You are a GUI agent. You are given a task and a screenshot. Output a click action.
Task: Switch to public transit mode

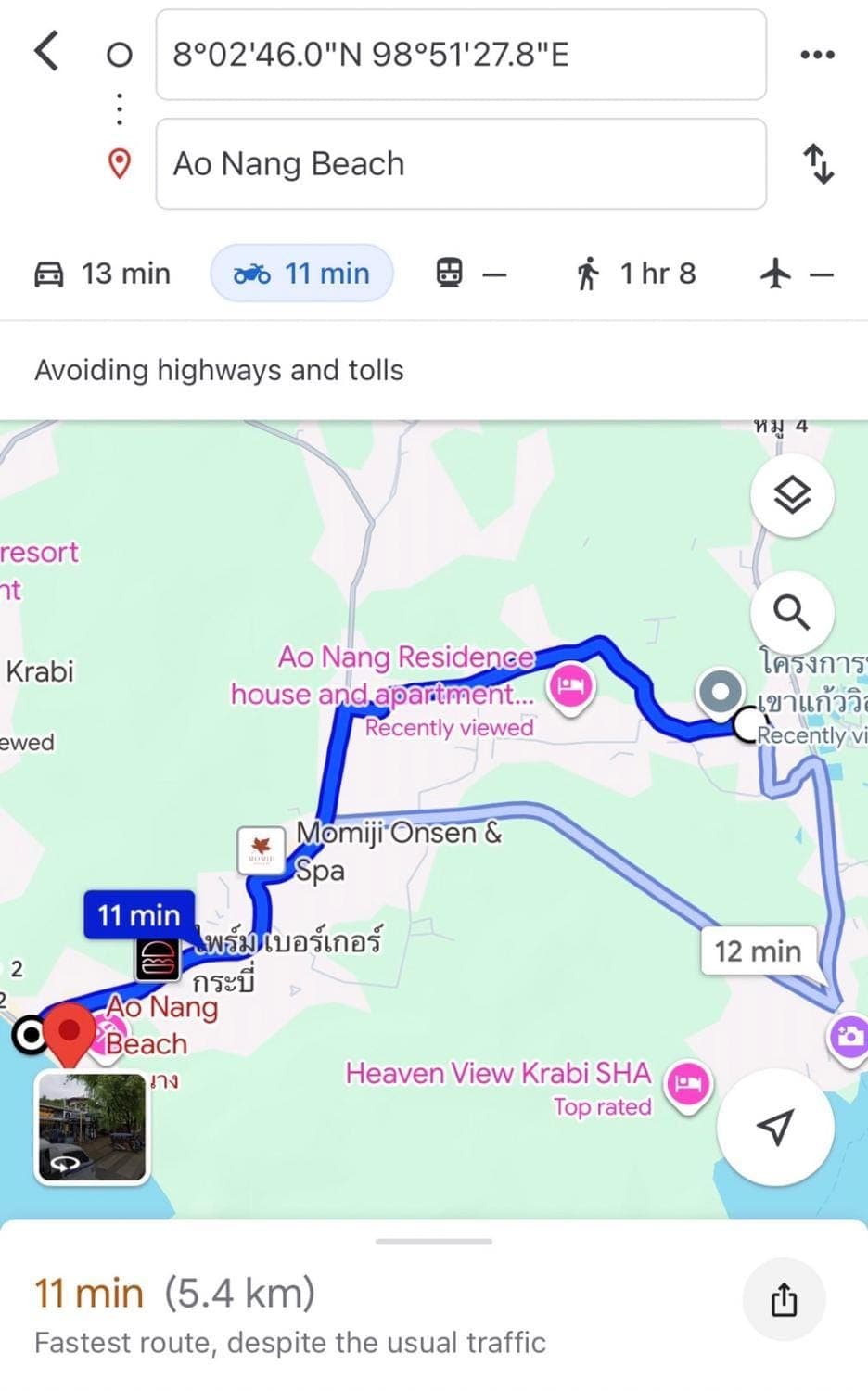click(x=471, y=274)
